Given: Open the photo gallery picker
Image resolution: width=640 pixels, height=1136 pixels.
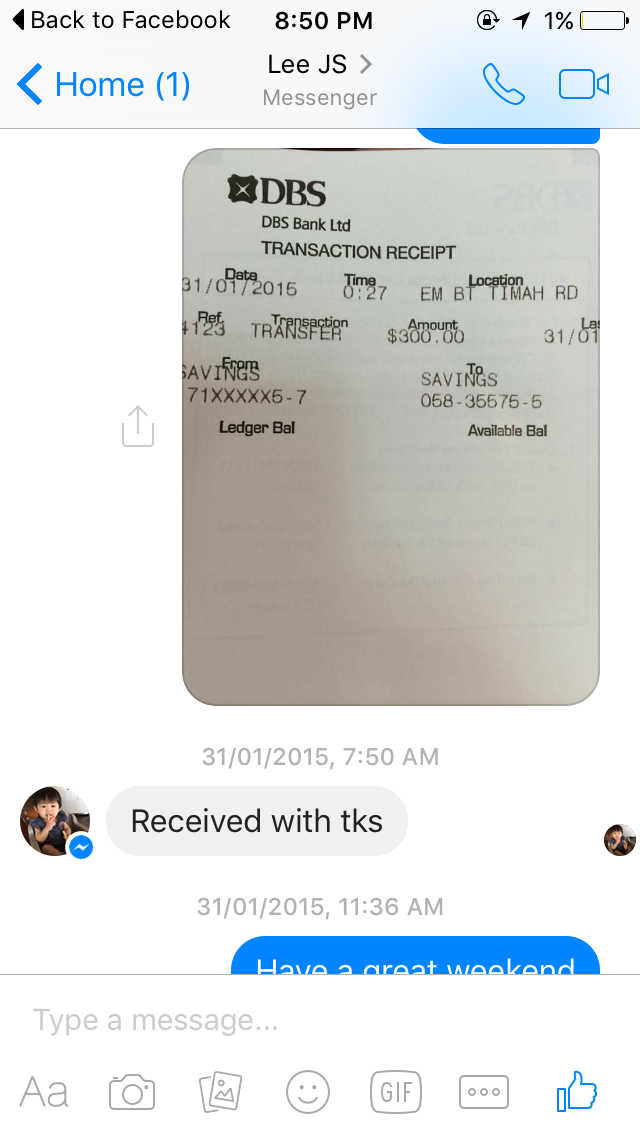Looking at the screenshot, I should pyautogui.click(x=220, y=1092).
